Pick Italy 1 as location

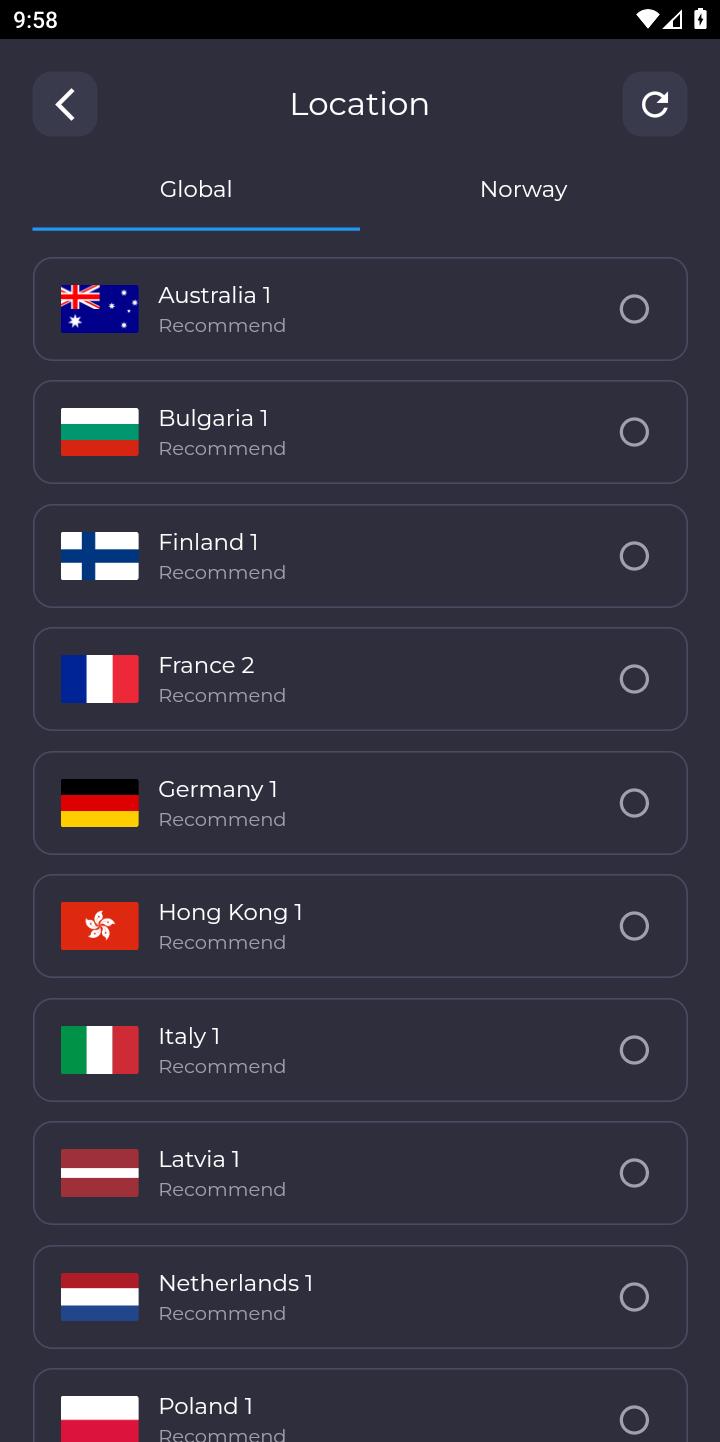tap(360, 1050)
